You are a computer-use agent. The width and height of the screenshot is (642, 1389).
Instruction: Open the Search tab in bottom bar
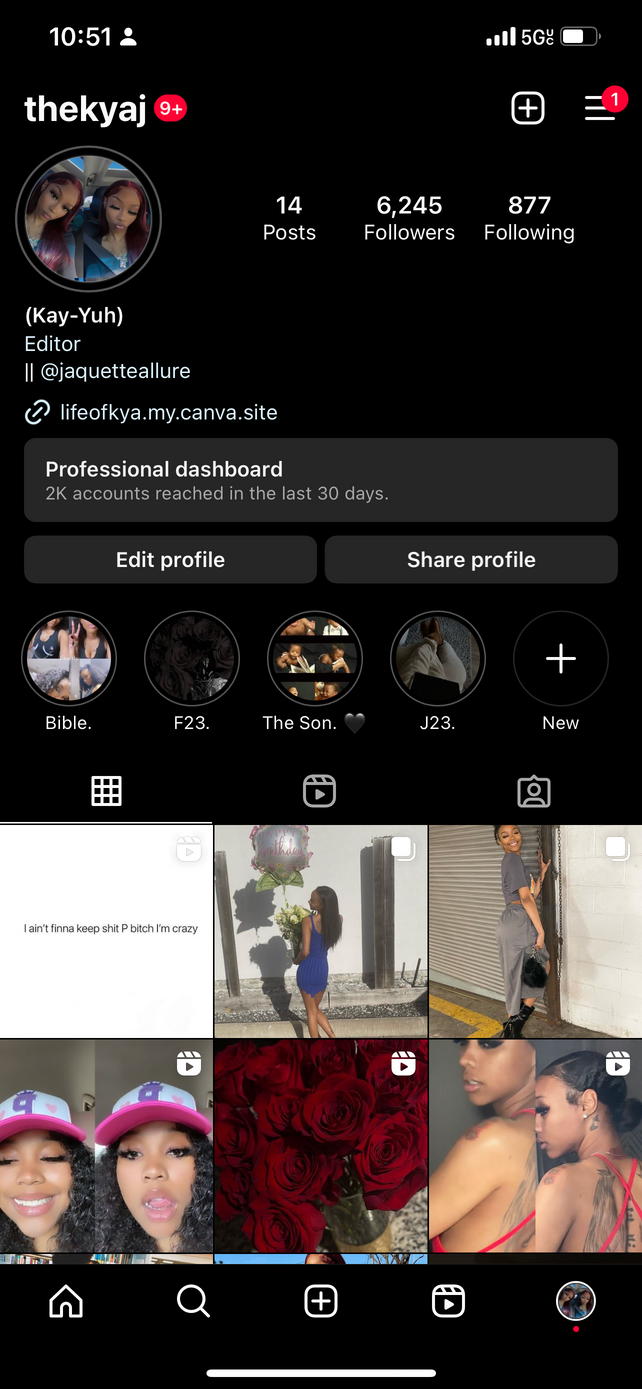(x=193, y=1301)
